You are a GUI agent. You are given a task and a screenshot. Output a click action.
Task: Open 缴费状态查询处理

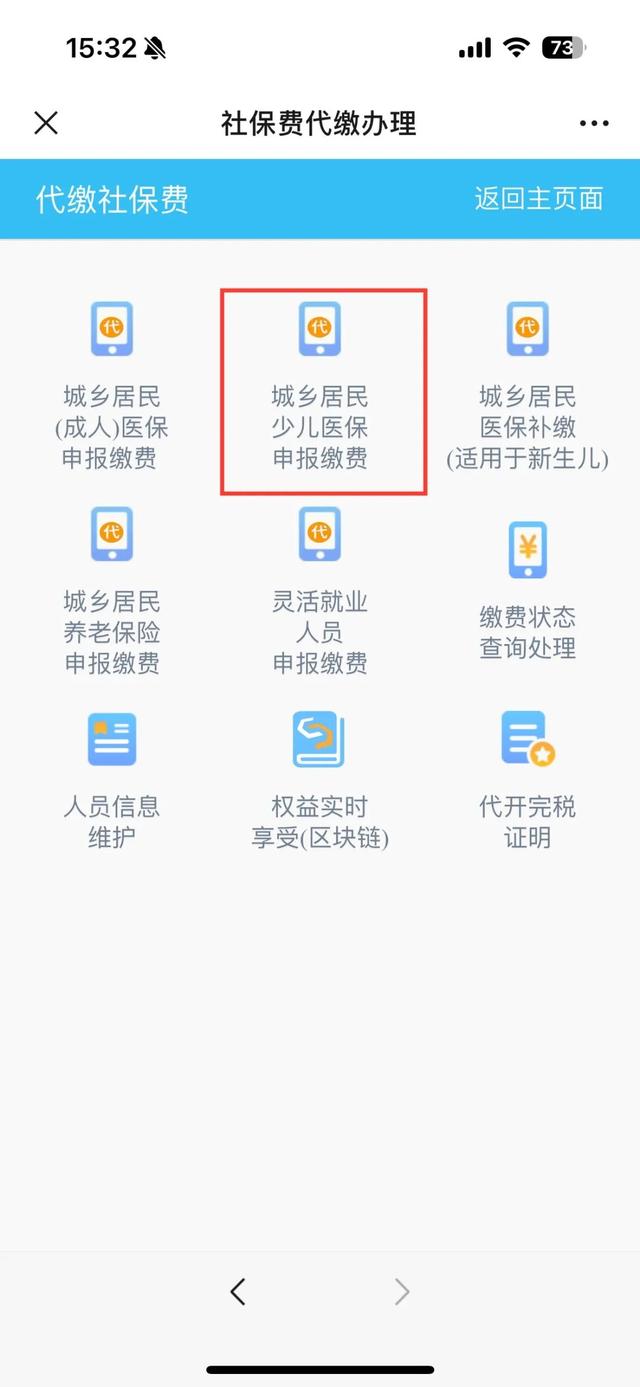[528, 592]
